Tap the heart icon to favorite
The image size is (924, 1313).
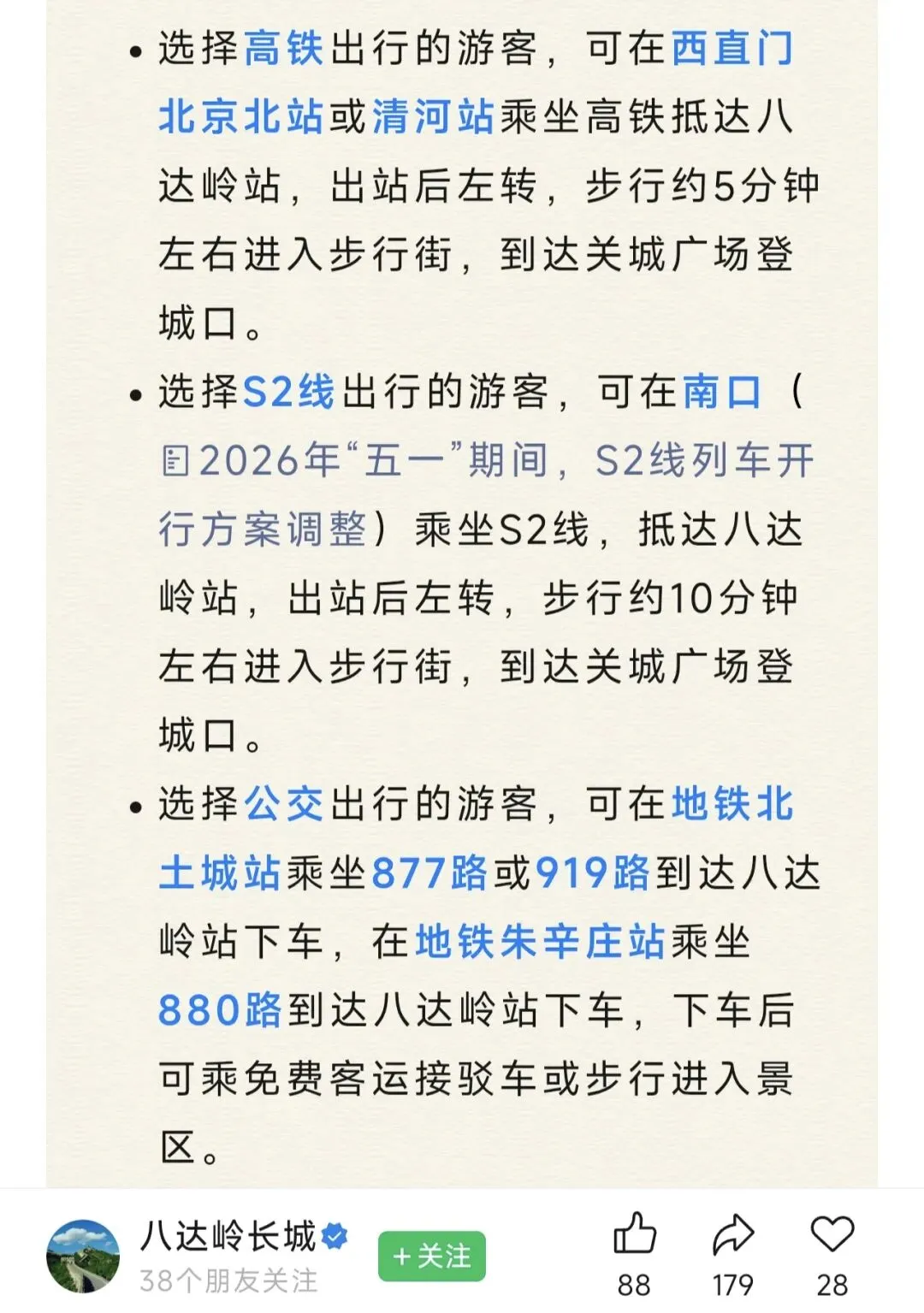(832, 1233)
